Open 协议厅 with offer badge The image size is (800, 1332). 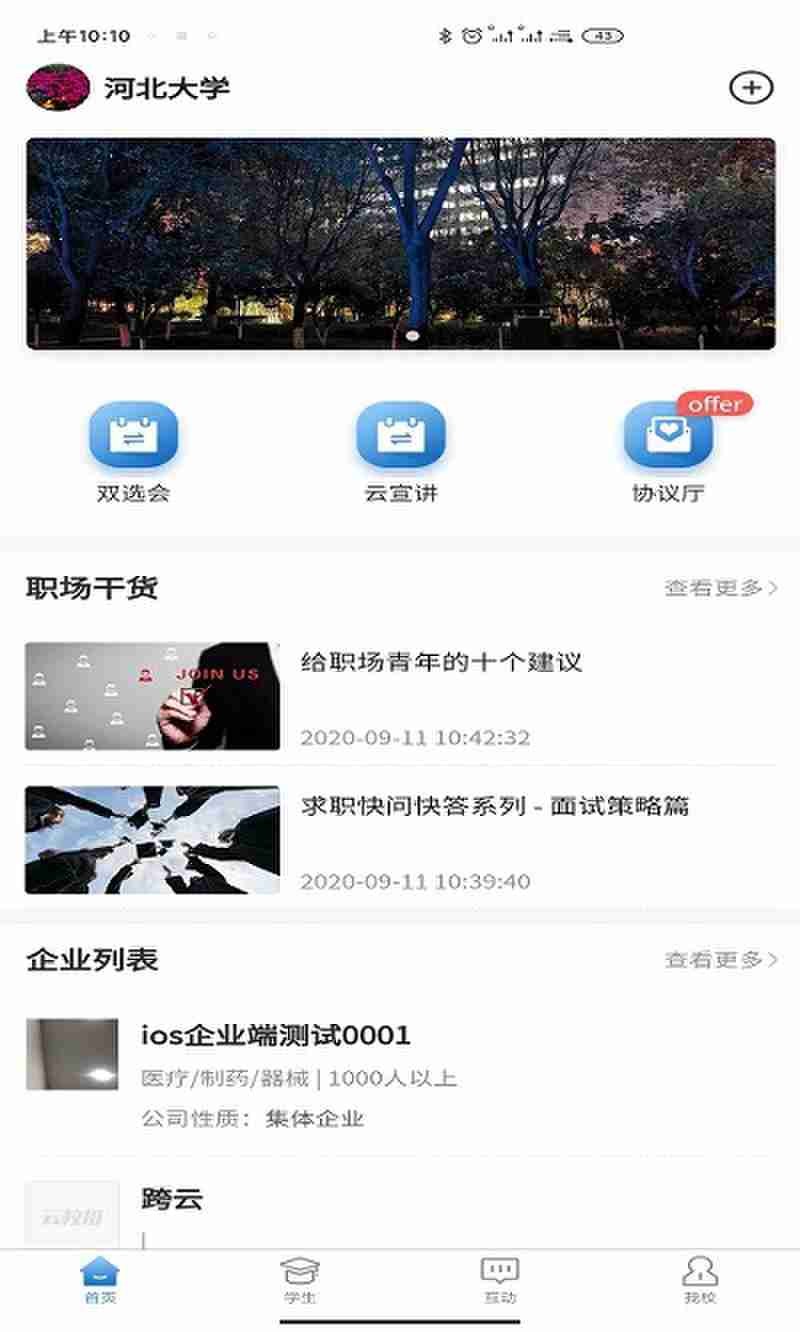[668, 450]
